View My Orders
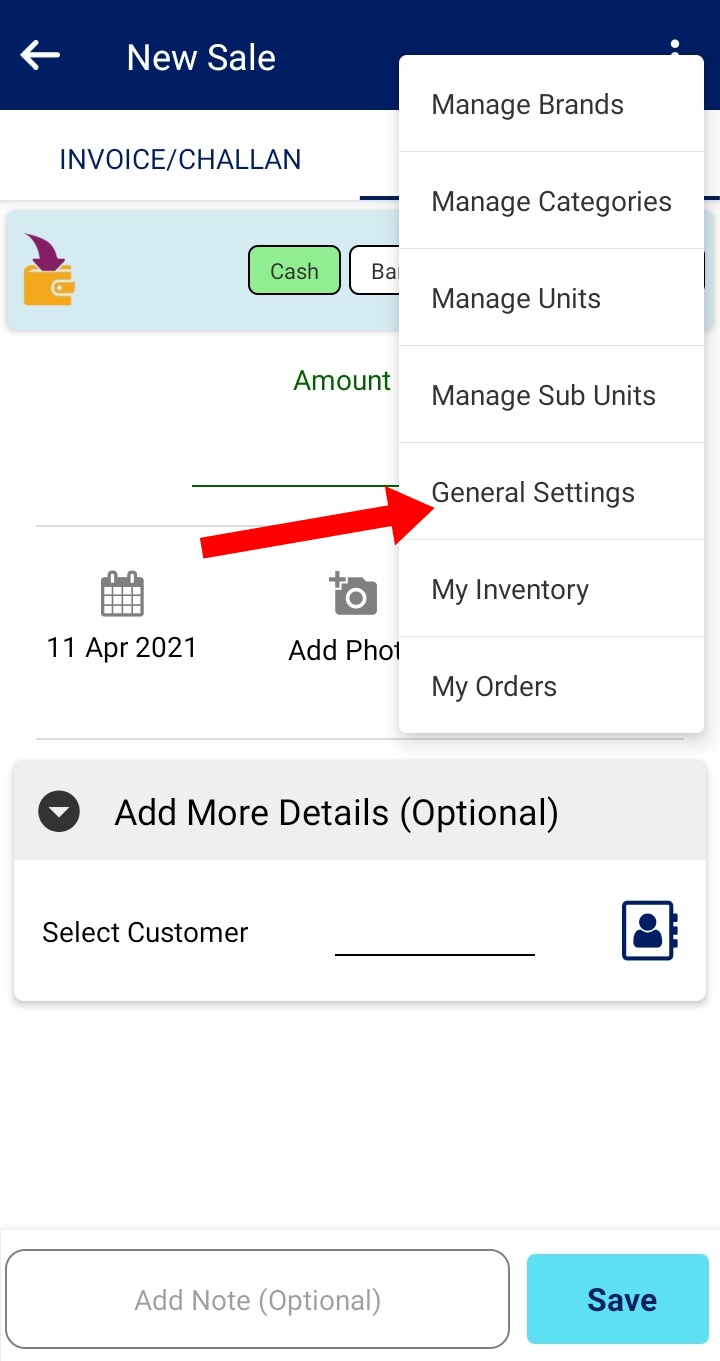This screenshot has height=1361, width=720. (x=551, y=686)
